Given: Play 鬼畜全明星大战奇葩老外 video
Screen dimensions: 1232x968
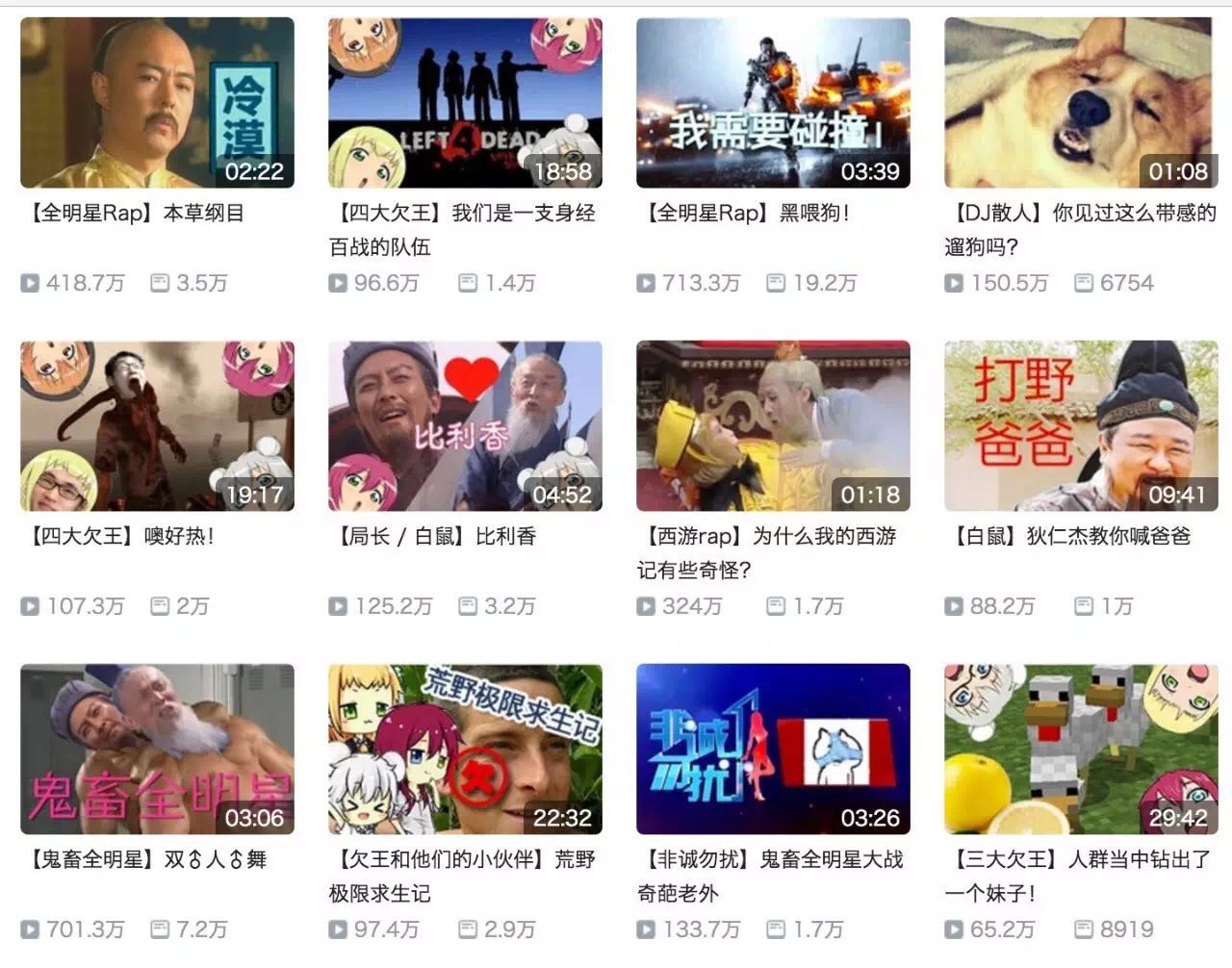Looking at the screenshot, I should pos(773,750).
